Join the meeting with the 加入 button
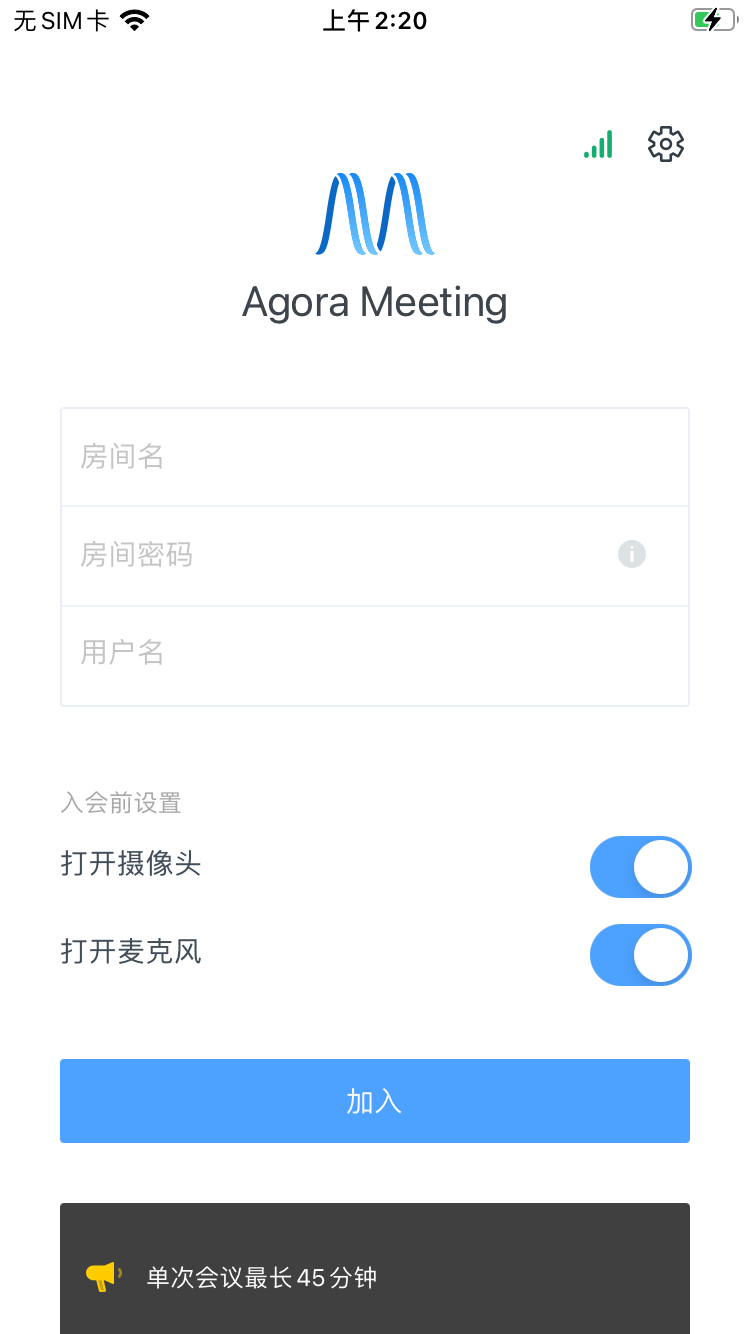This screenshot has width=750, height=1334. point(375,1101)
